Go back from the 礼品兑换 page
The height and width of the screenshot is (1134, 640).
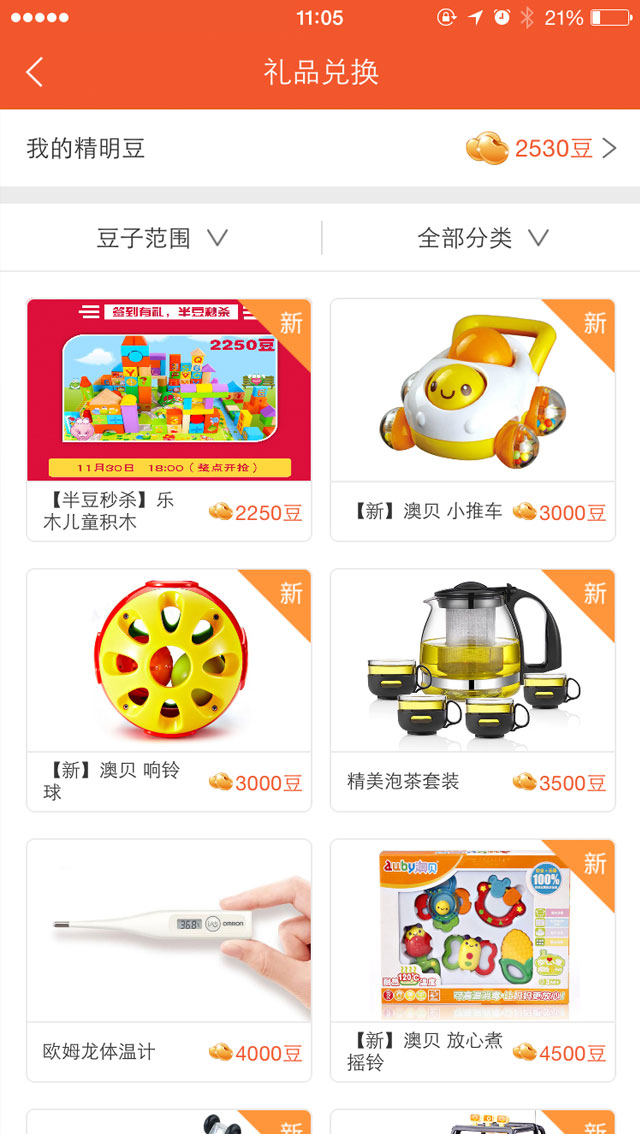click(x=35, y=72)
